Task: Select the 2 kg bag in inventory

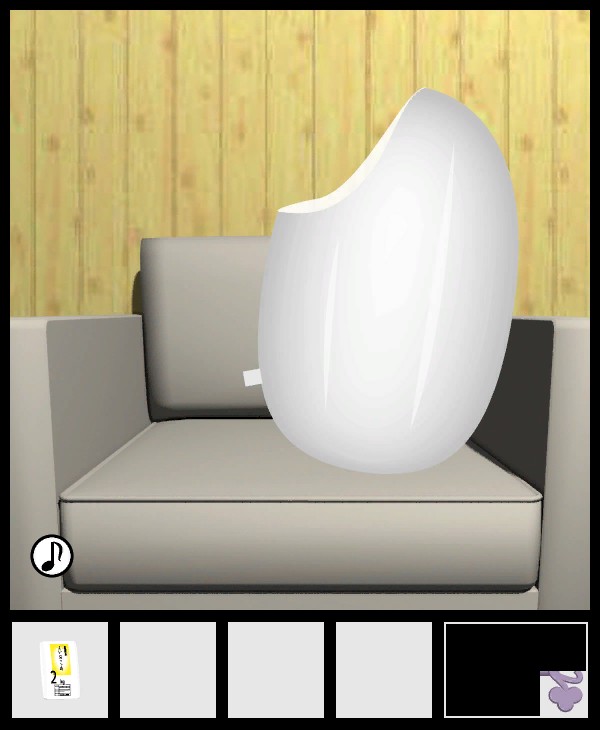Action: point(59,669)
